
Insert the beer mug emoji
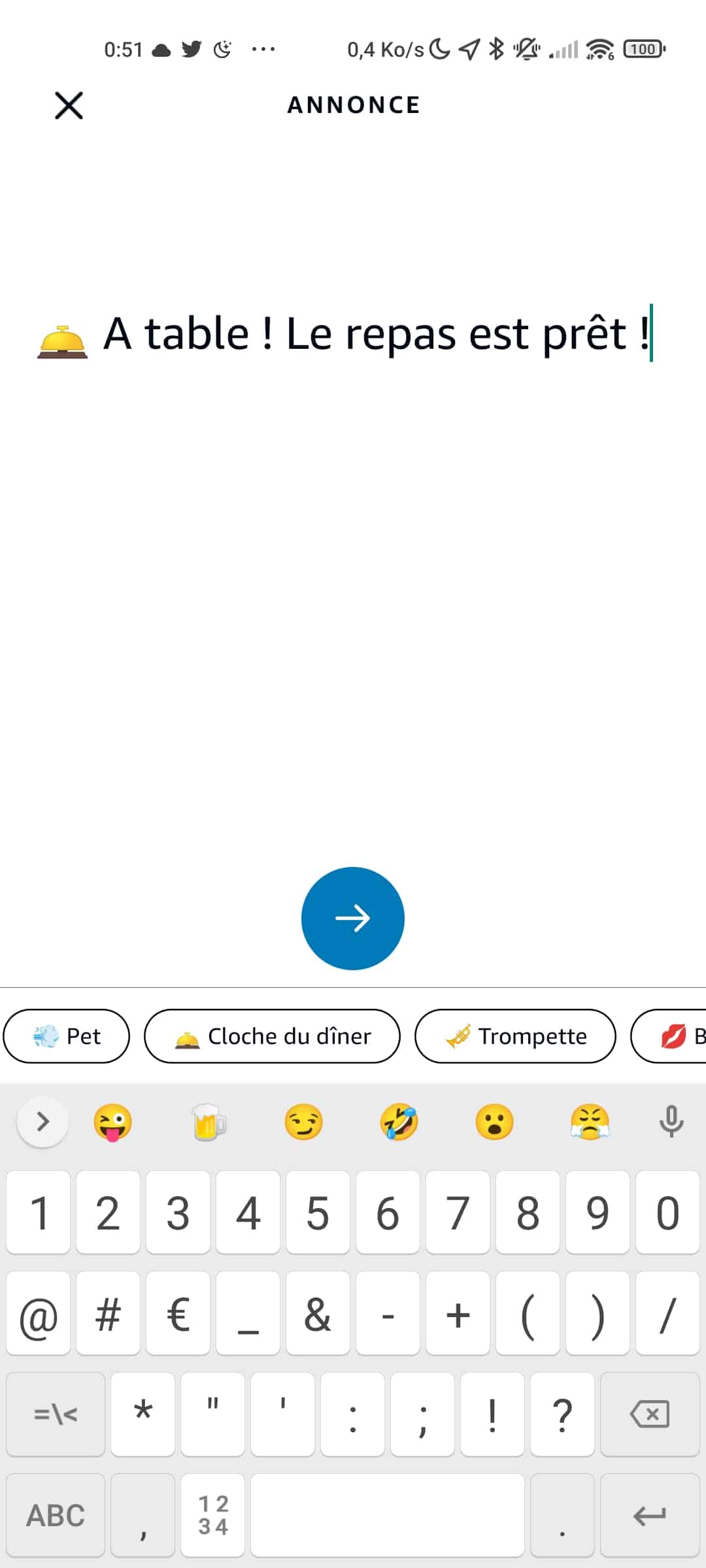point(209,1122)
